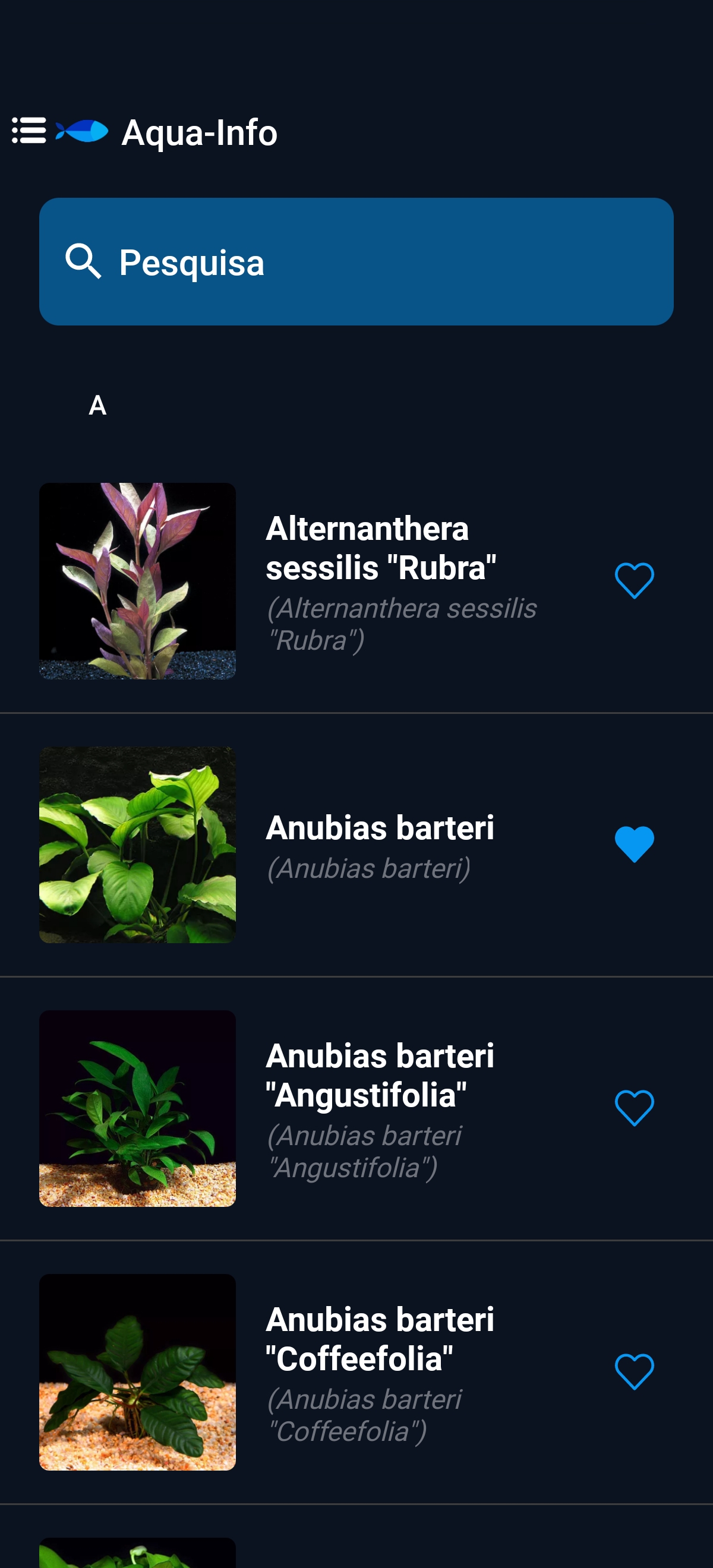713x1568 pixels.
Task: Open the Anubias barteri plant details
Action: pyautogui.click(x=379, y=829)
